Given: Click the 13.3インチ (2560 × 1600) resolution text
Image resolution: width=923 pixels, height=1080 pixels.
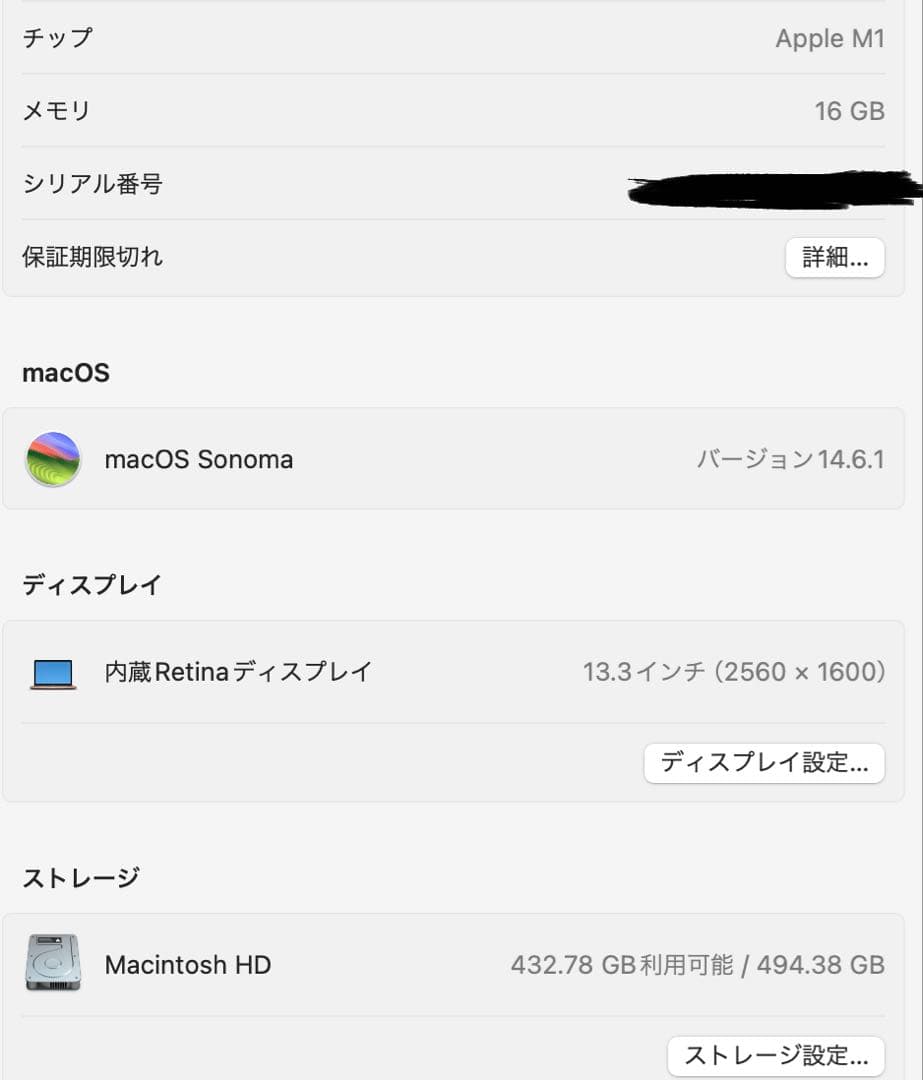Looking at the screenshot, I should 736,671.
